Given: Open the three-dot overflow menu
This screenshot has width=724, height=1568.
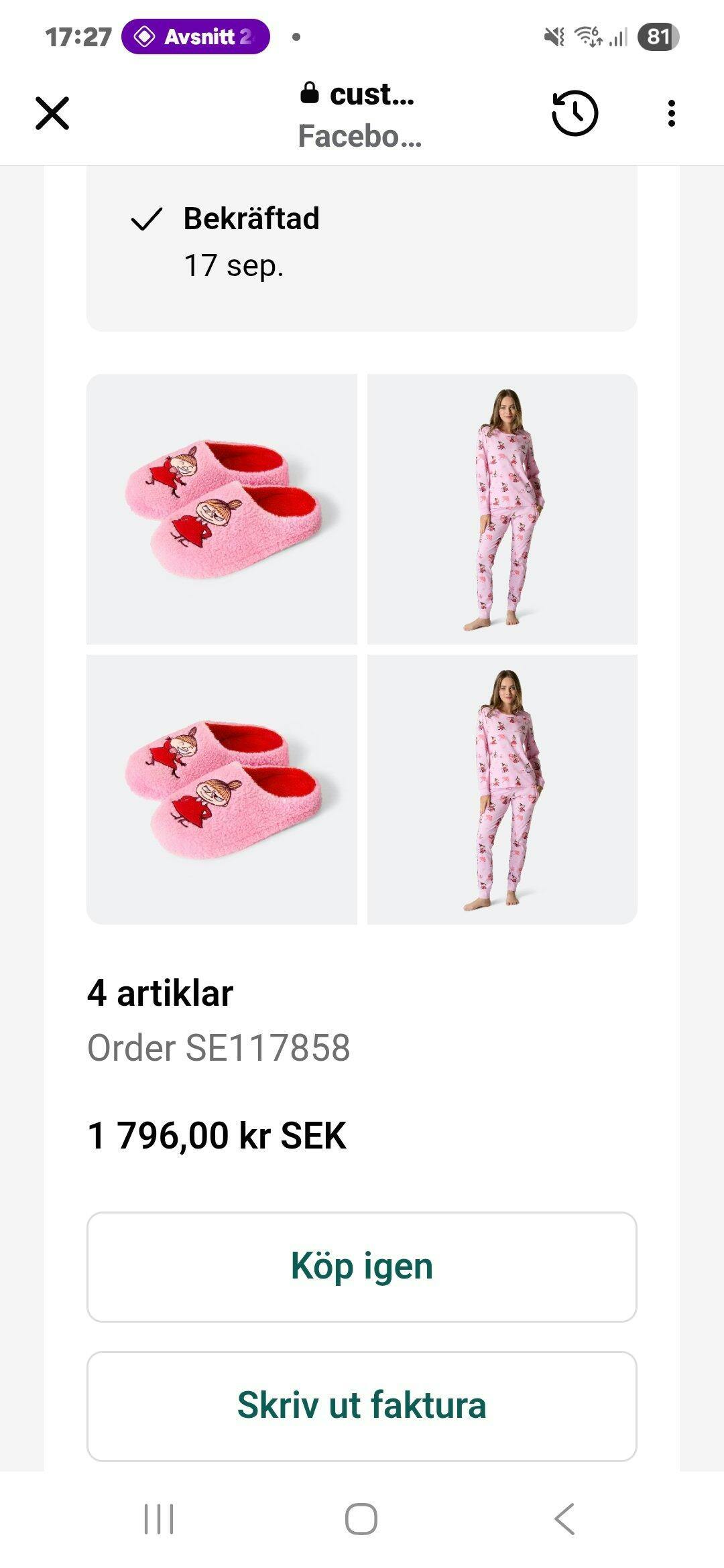Looking at the screenshot, I should tap(671, 113).
